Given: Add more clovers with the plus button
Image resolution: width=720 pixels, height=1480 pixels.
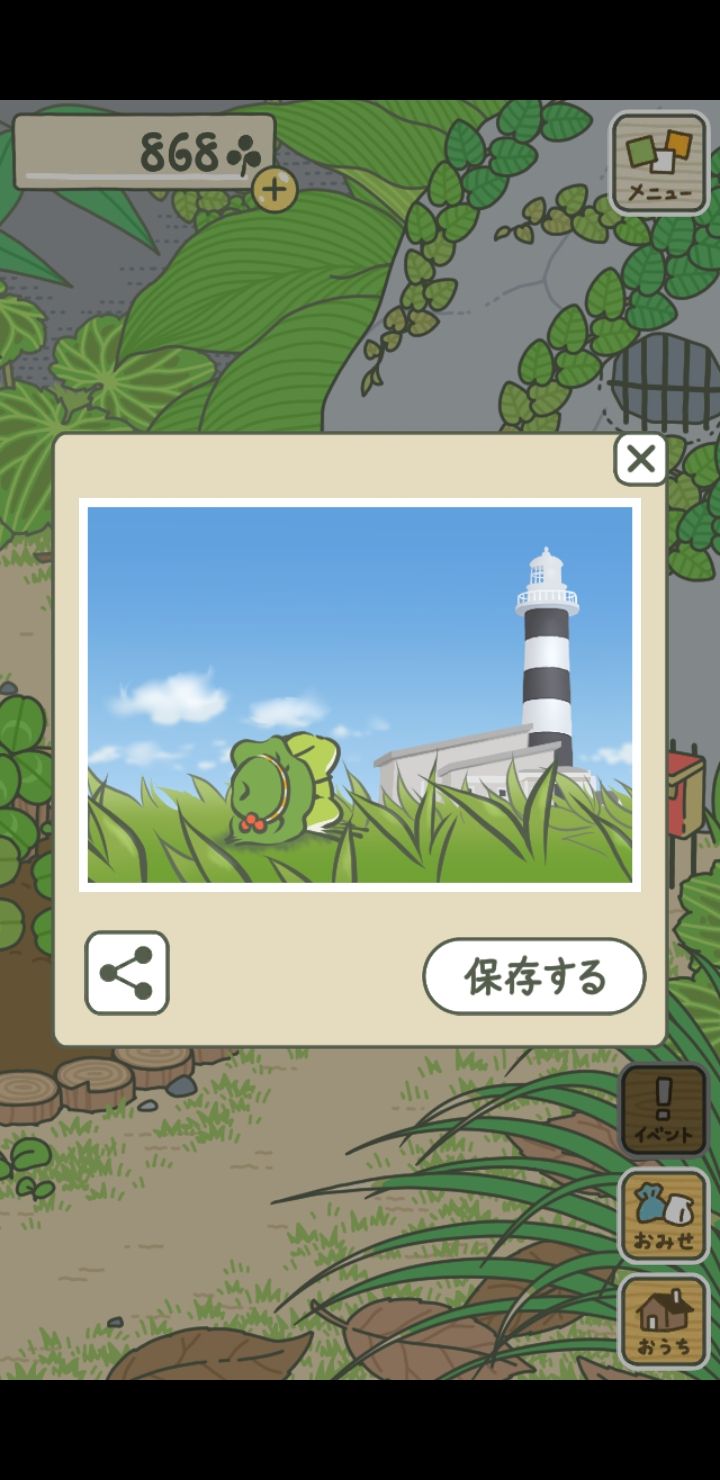Looking at the screenshot, I should coord(274,188).
